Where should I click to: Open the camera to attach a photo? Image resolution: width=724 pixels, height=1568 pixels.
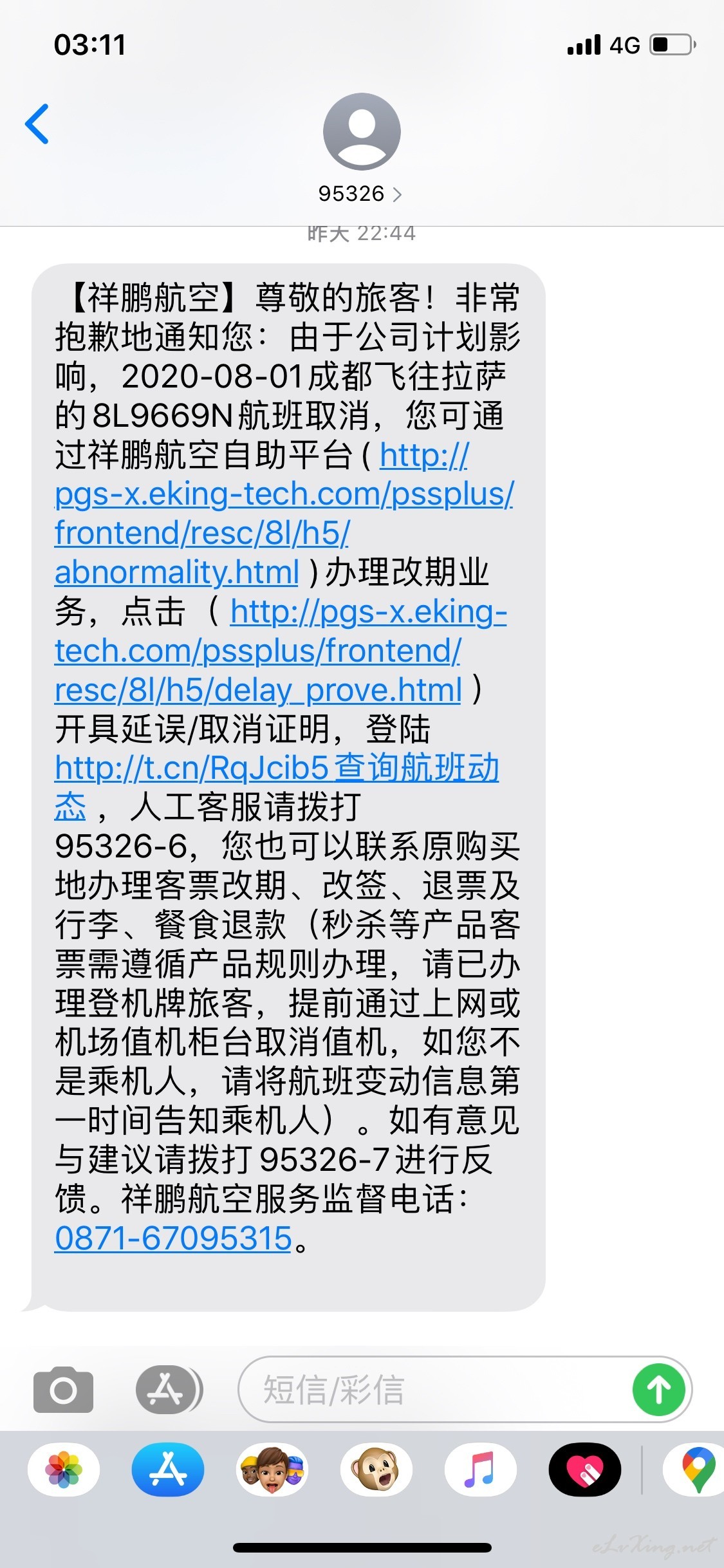[63, 1390]
